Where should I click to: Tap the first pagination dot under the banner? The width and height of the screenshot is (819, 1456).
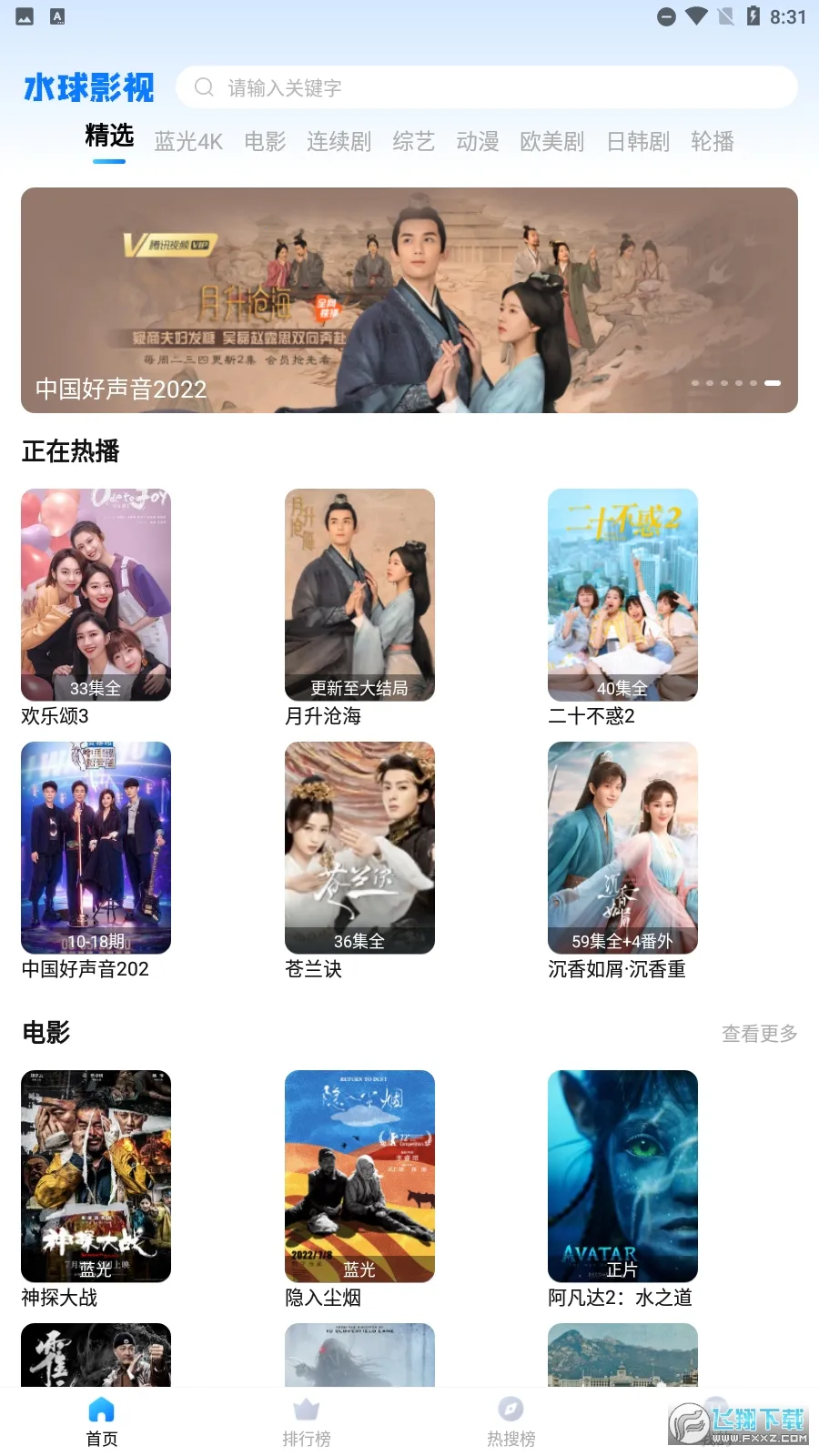[696, 383]
